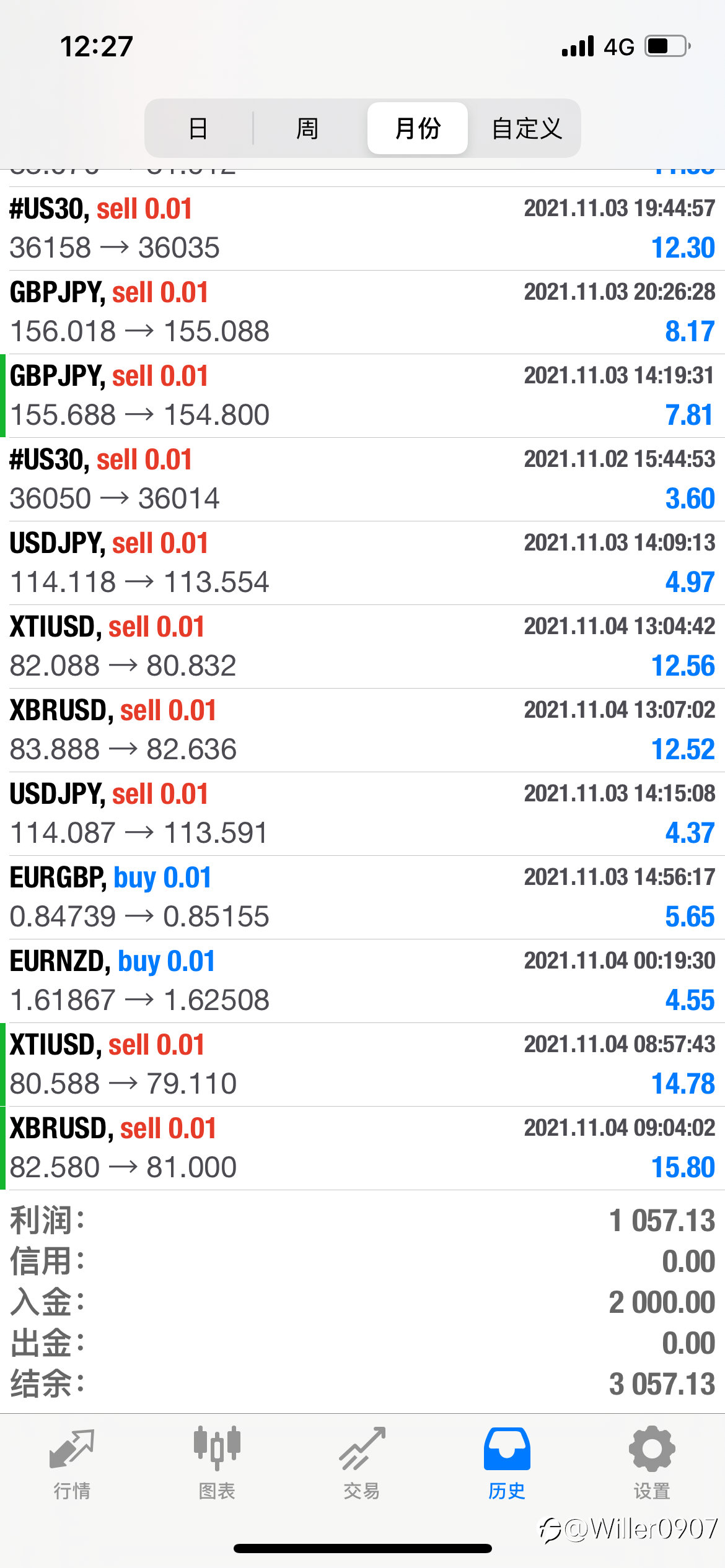The height and width of the screenshot is (1568, 725).
Task: Switch to the 交易 (trade) tab
Action: click(x=362, y=1463)
